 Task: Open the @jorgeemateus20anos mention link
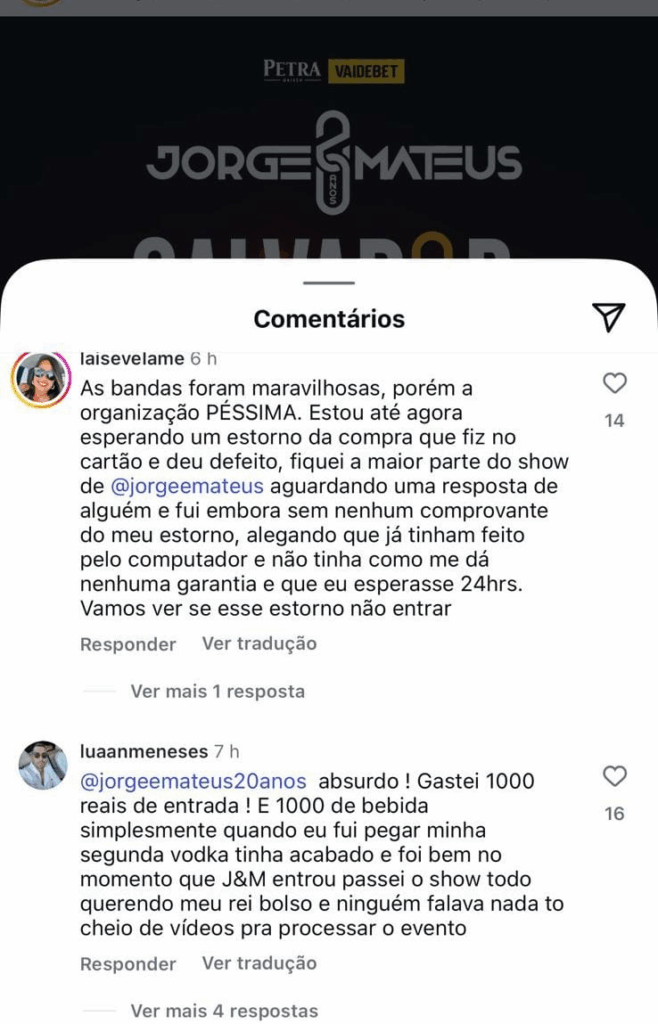click(193, 781)
